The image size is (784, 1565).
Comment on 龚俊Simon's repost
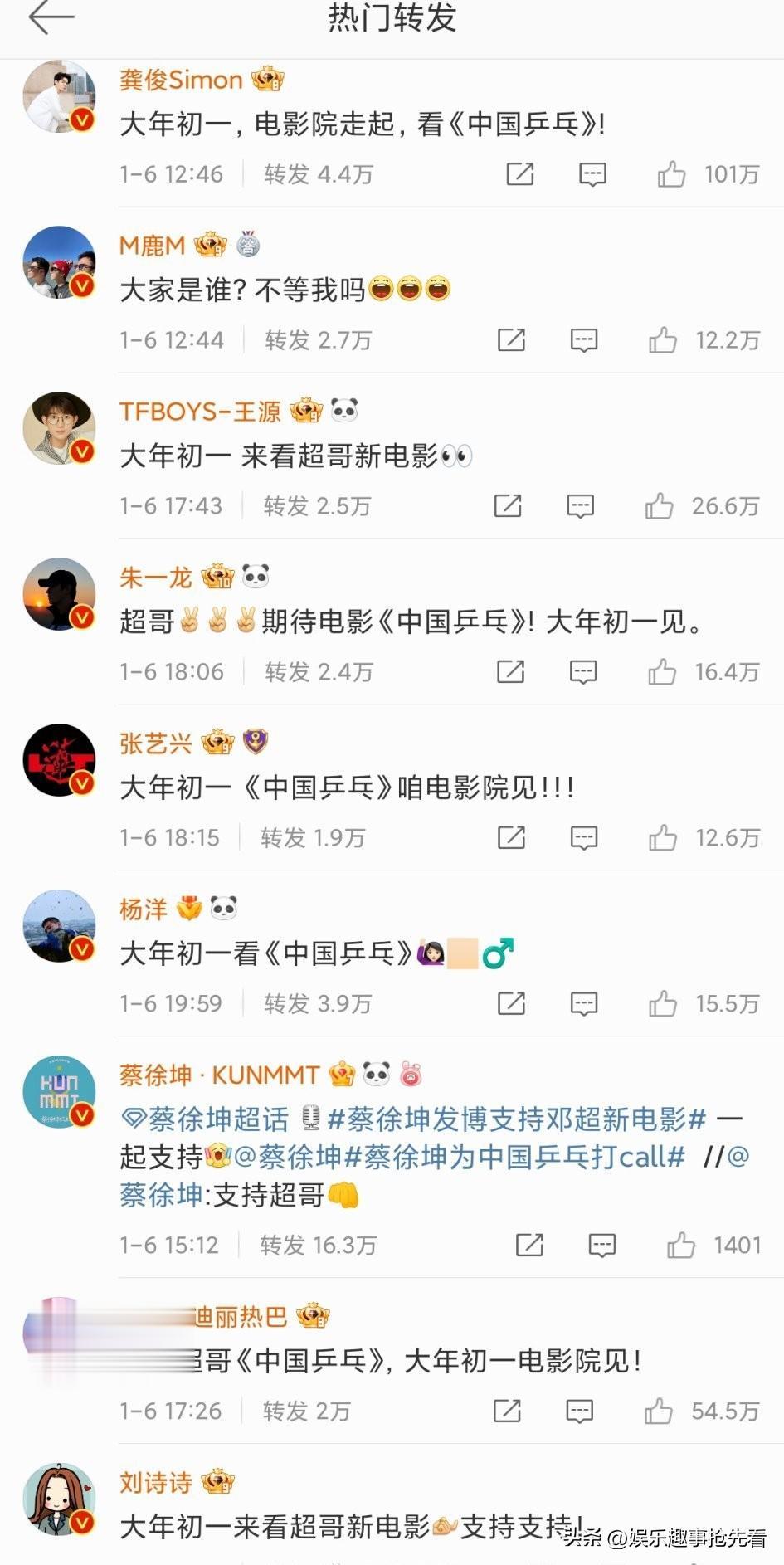[592, 174]
